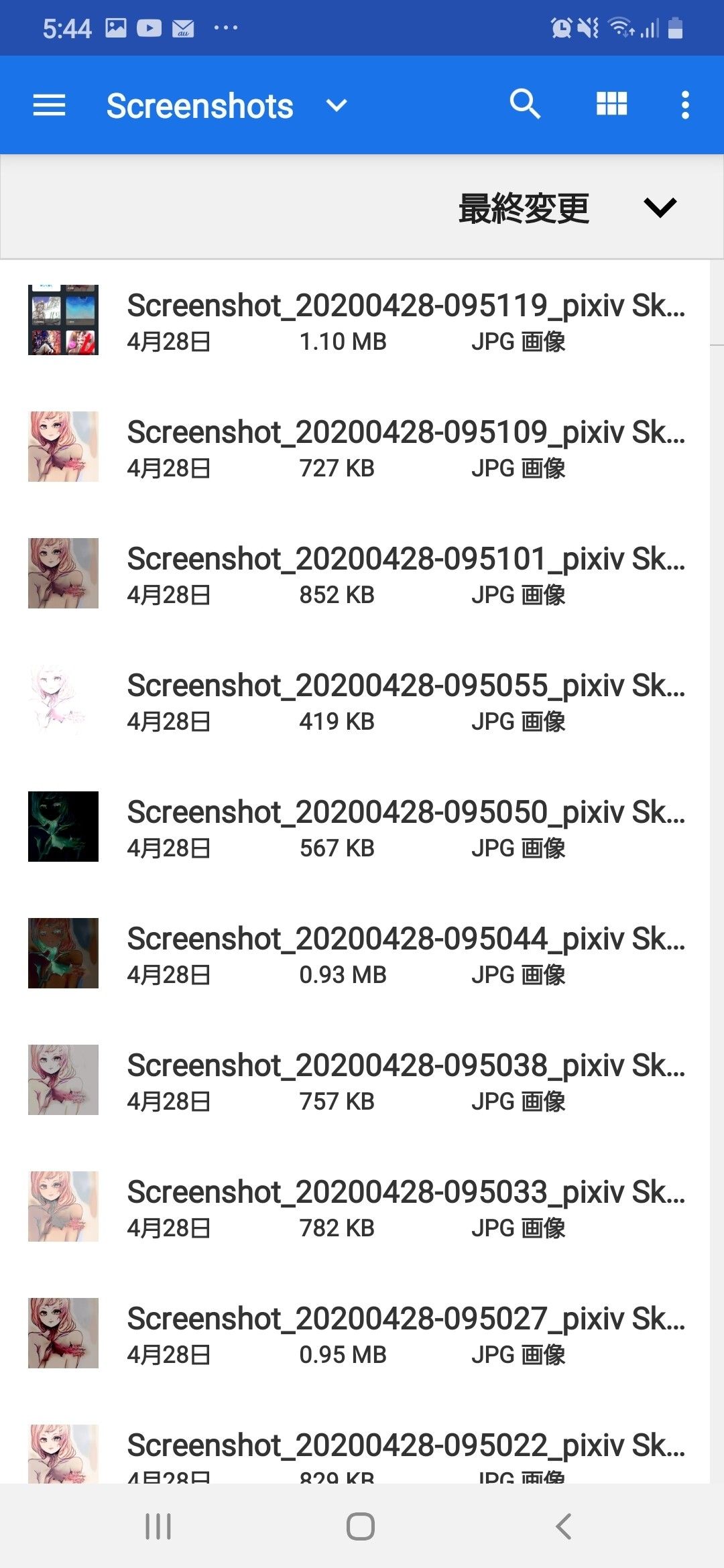Search files in this folder

[525, 105]
